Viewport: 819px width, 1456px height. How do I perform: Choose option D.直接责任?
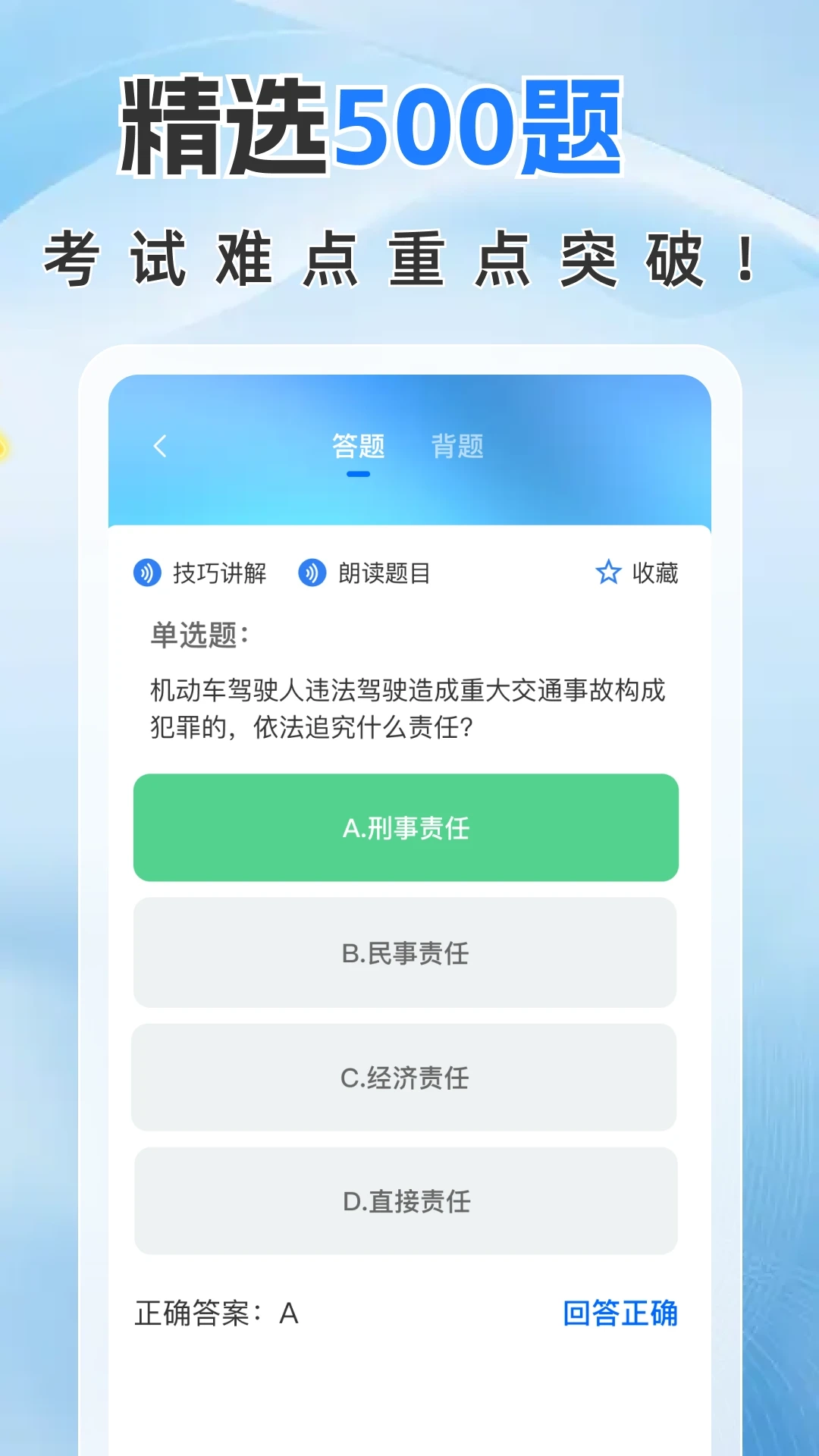pyautogui.click(x=407, y=1201)
